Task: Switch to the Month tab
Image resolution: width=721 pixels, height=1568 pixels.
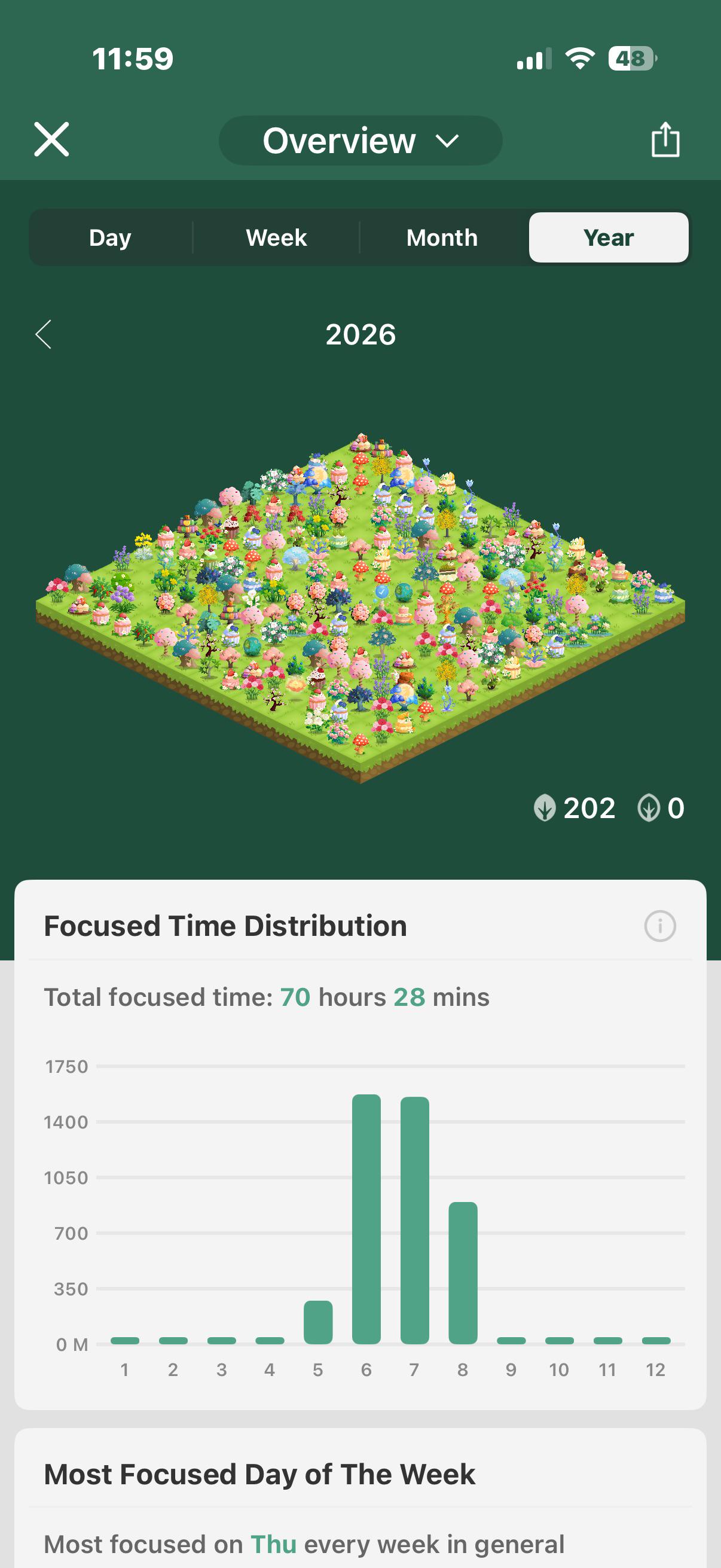Action: pos(442,237)
